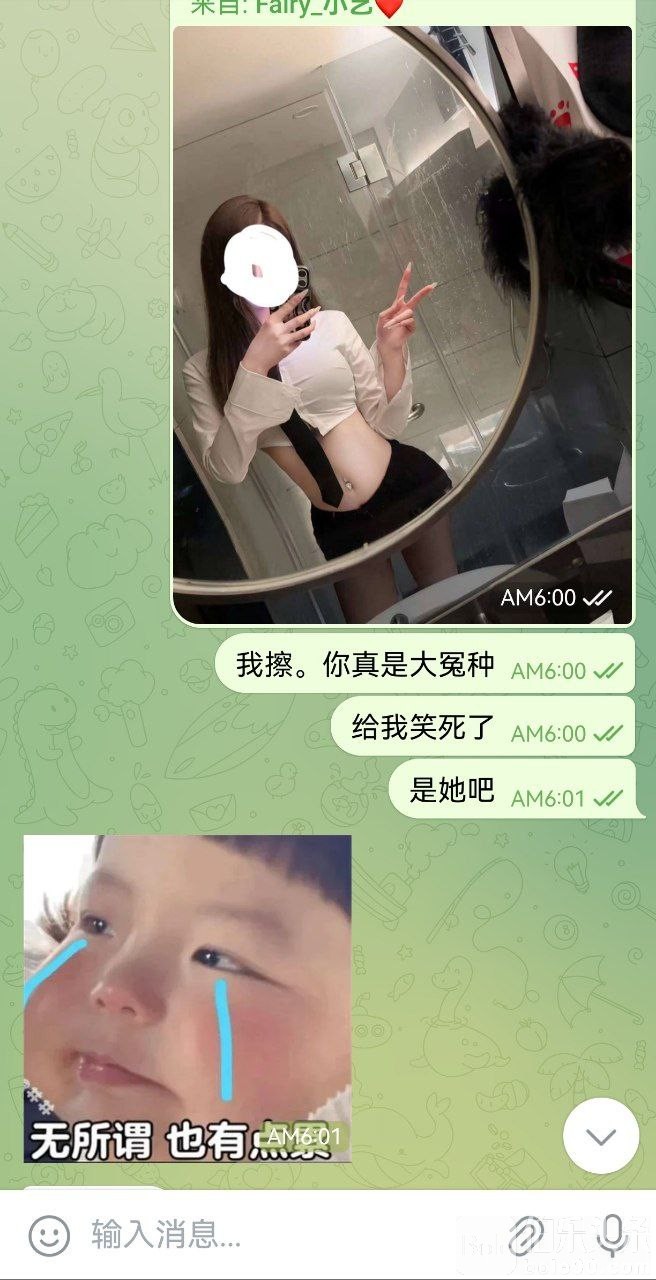Jump to the latest messages
This screenshot has height=1280, width=656.
click(600, 1136)
